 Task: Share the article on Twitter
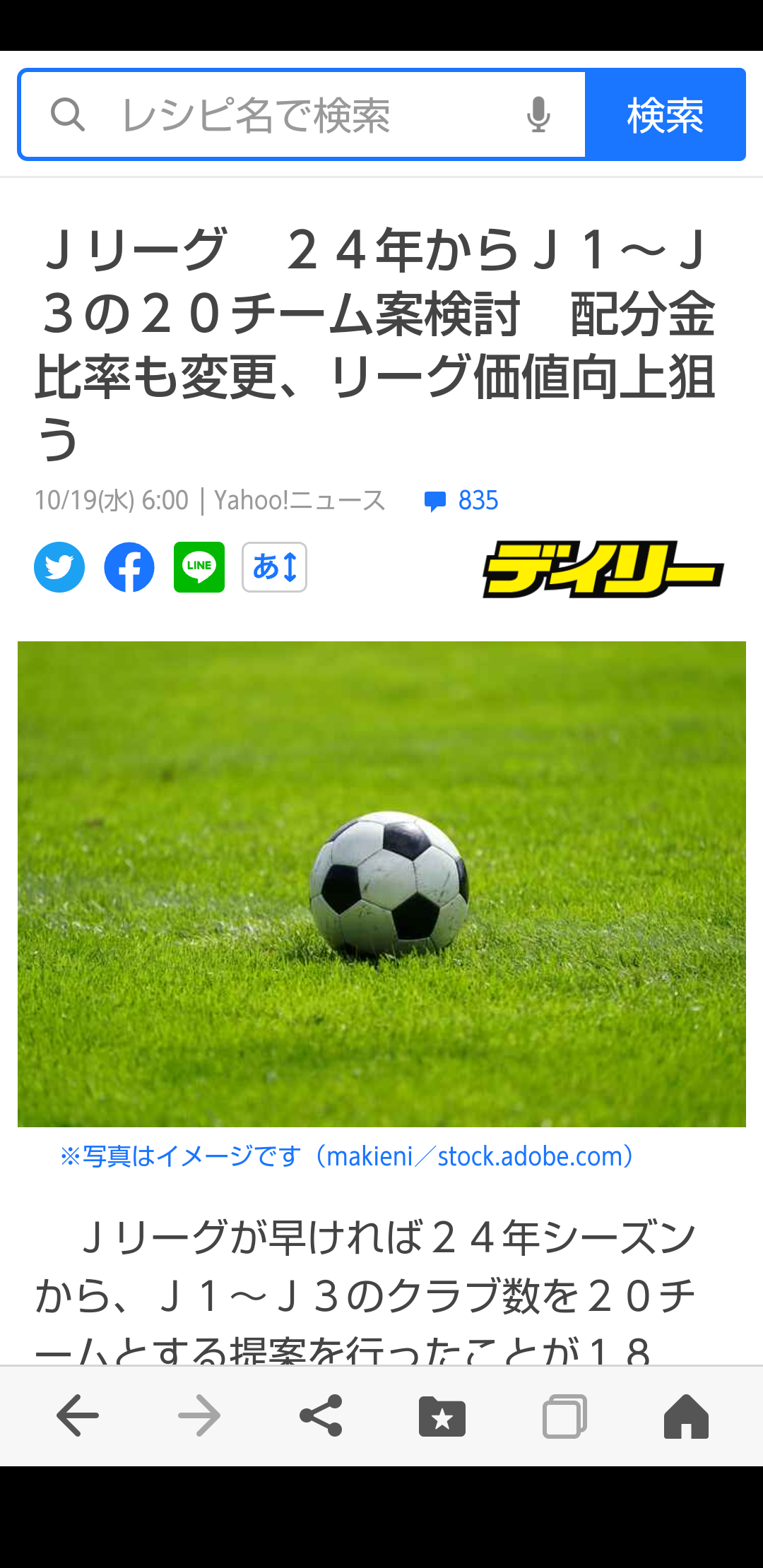tap(59, 567)
